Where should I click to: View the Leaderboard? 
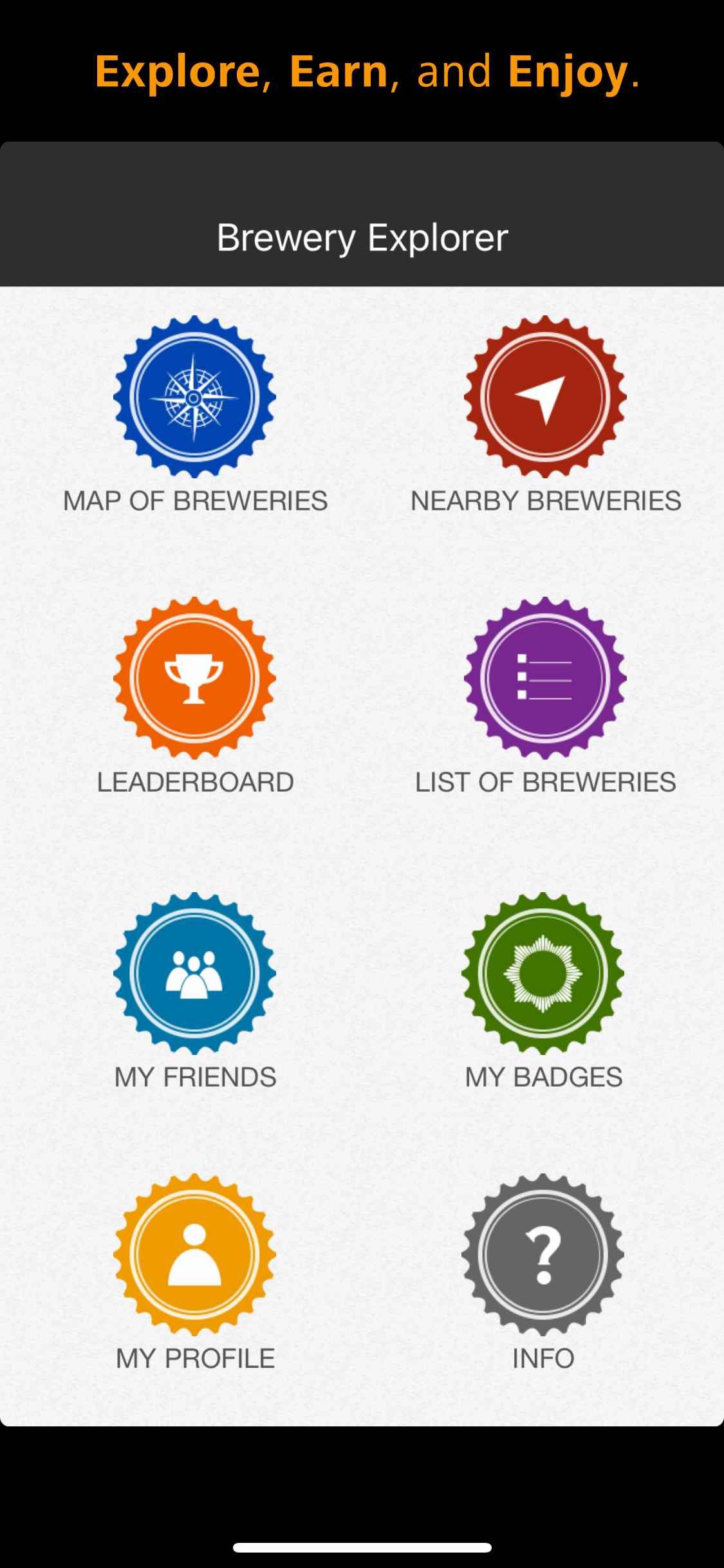[194, 678]
